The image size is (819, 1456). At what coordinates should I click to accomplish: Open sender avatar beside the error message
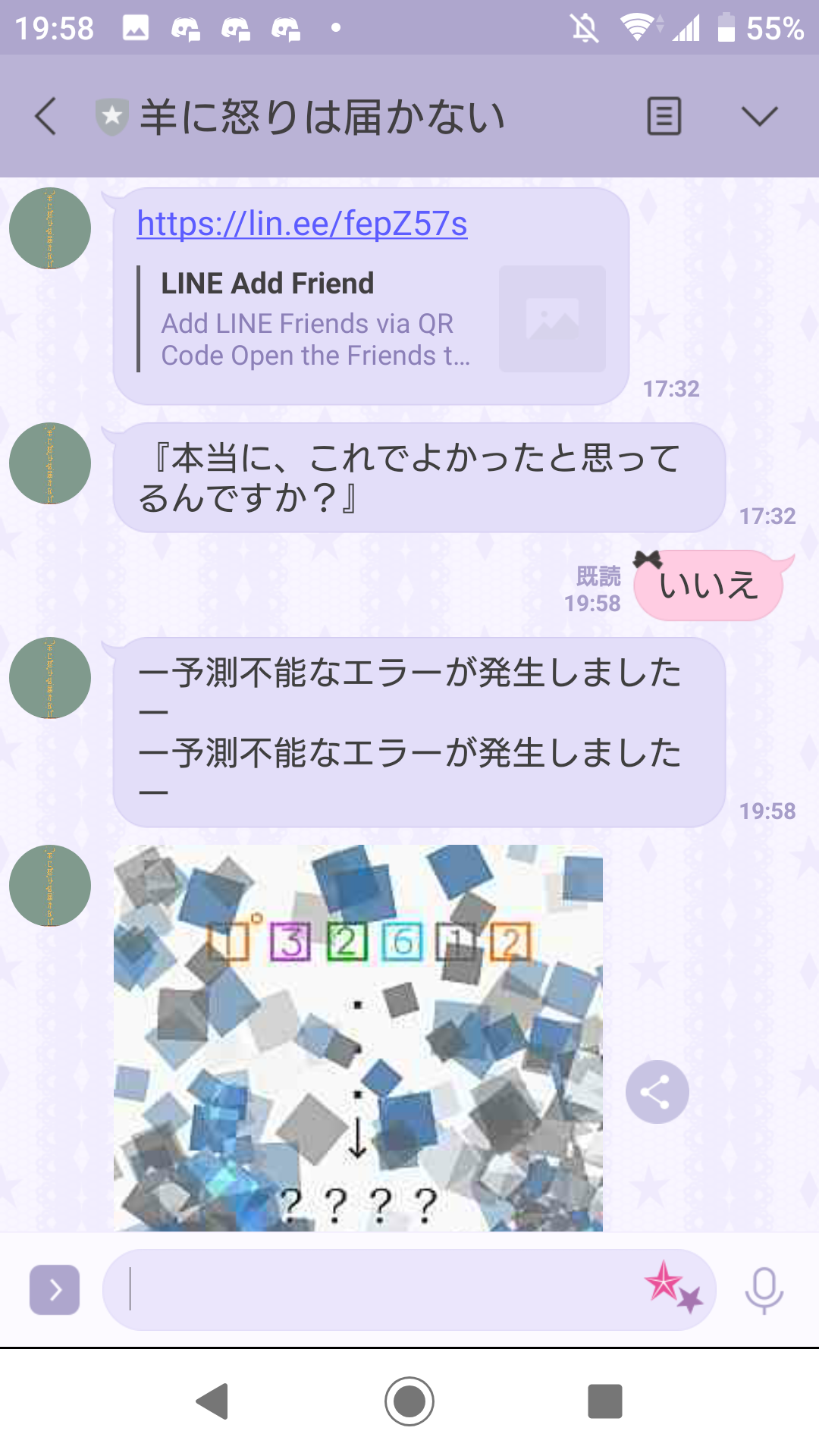tap(50, 678)
